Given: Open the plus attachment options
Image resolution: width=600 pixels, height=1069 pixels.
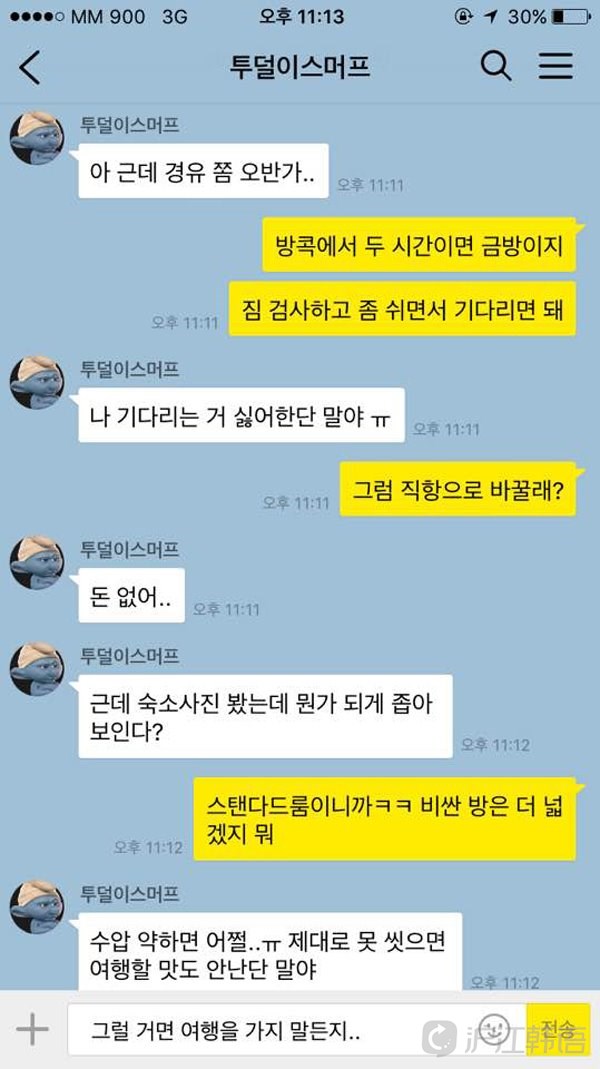Looking at the screenshot, I should click(32, 1030).
